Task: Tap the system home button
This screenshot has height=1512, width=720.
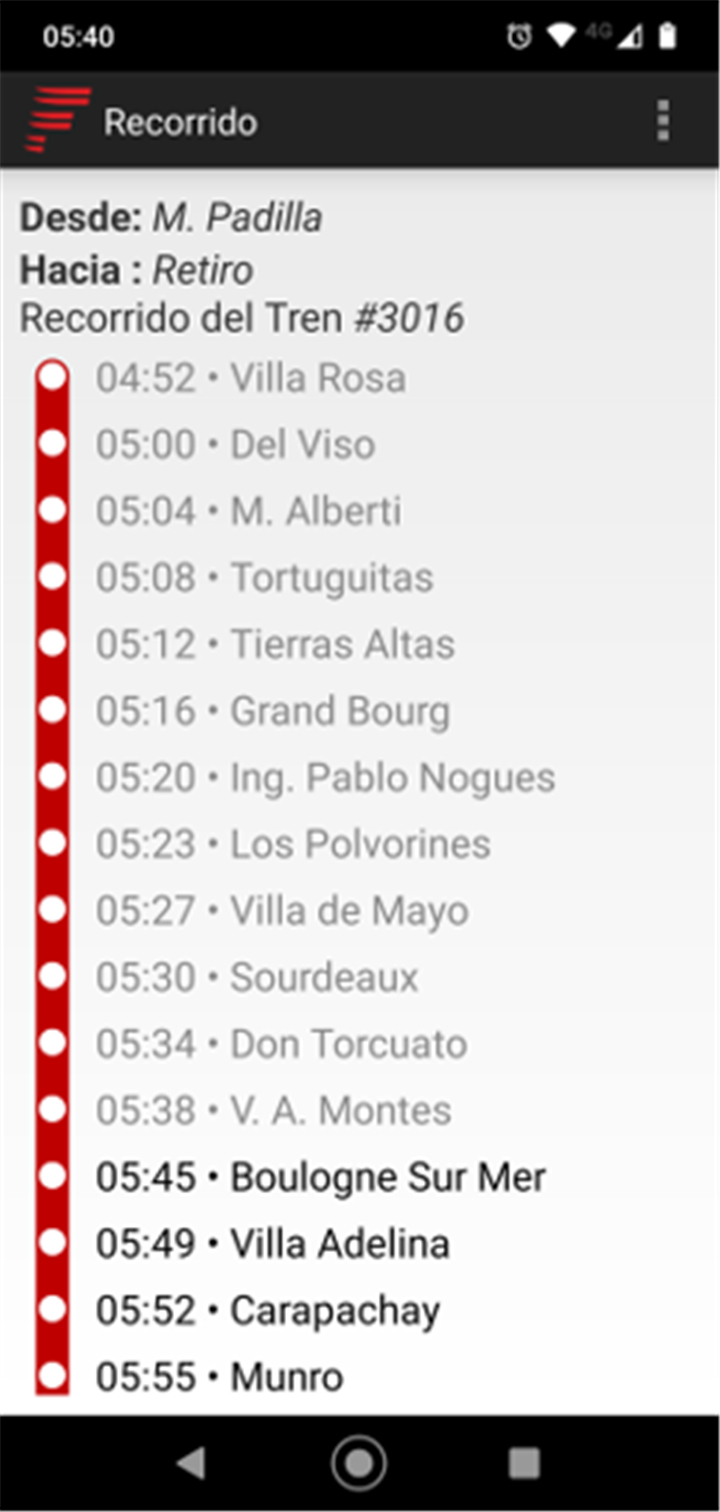Action: click(x=359, y=1463)
